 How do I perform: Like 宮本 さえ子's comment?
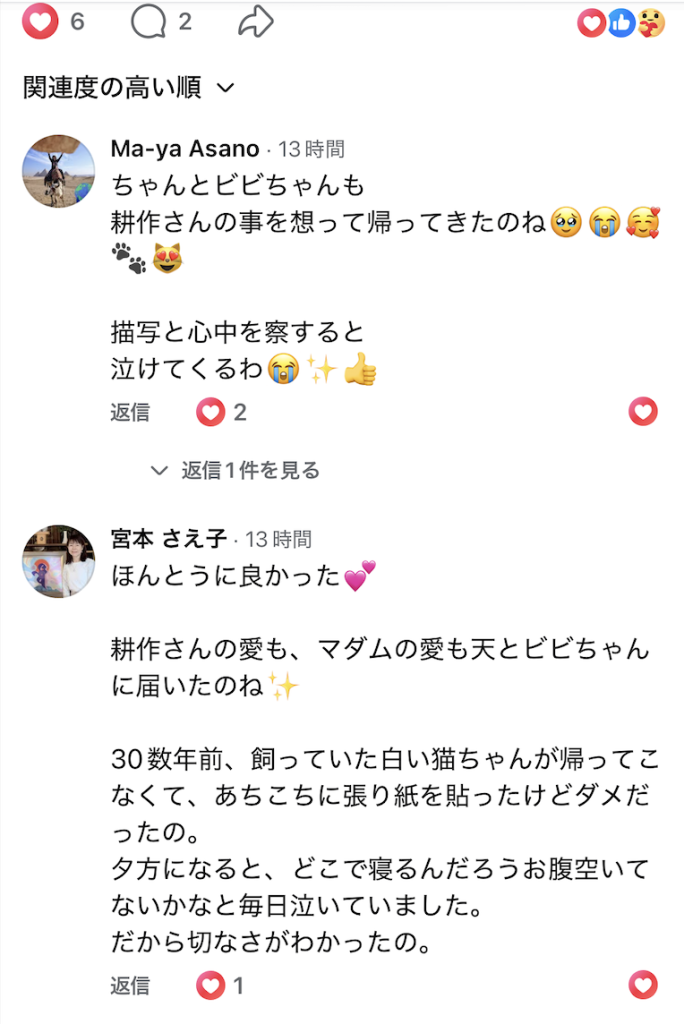643,986
